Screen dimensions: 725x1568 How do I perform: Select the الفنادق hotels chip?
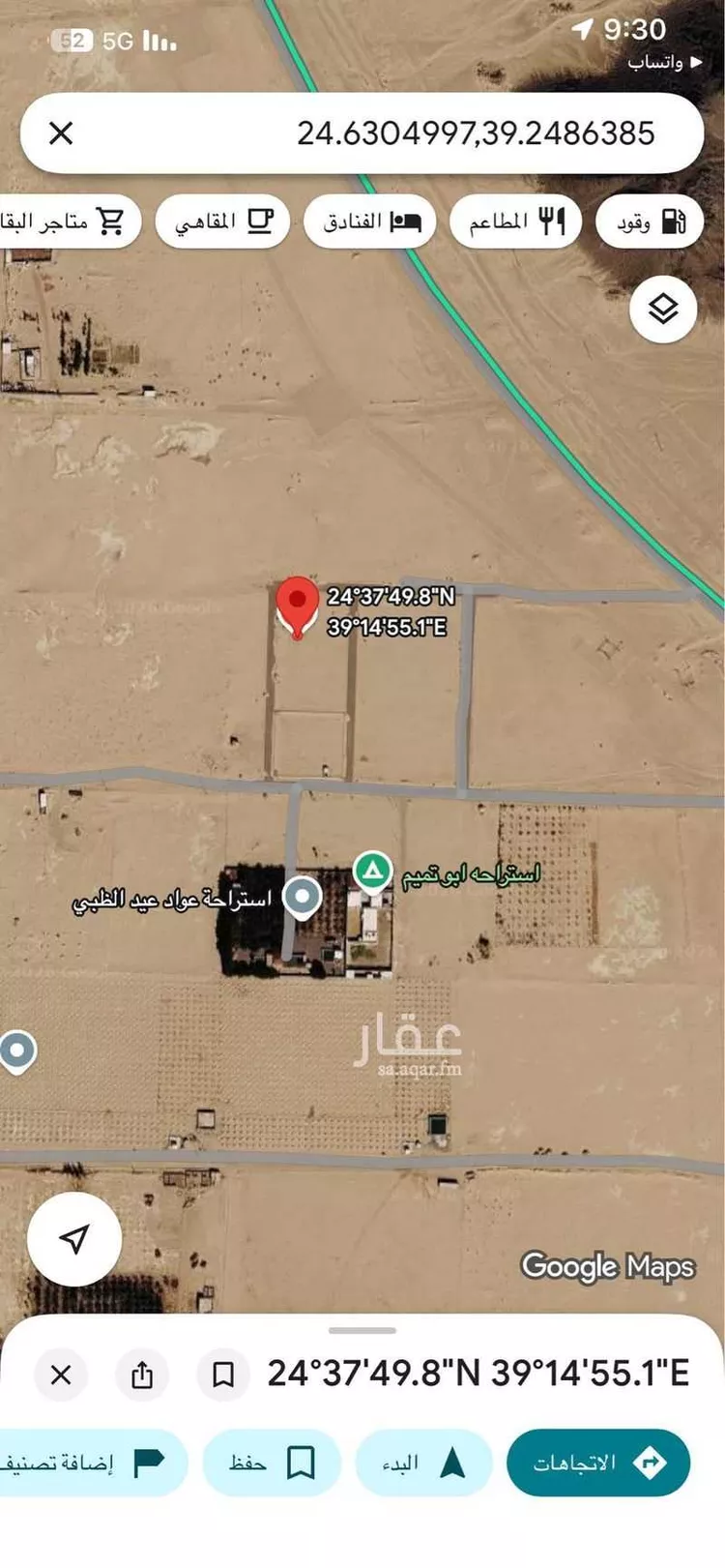pyautogui.click(x=370, y=222)
